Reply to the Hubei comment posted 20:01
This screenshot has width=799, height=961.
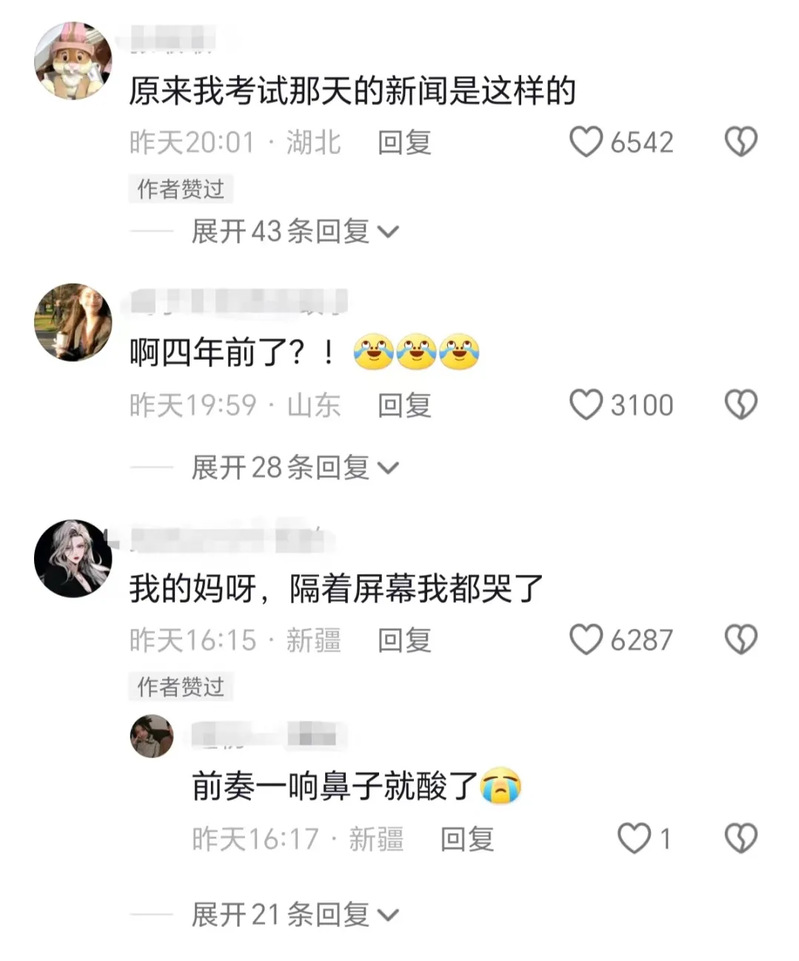pyautogui.click(x=404, y=142)
